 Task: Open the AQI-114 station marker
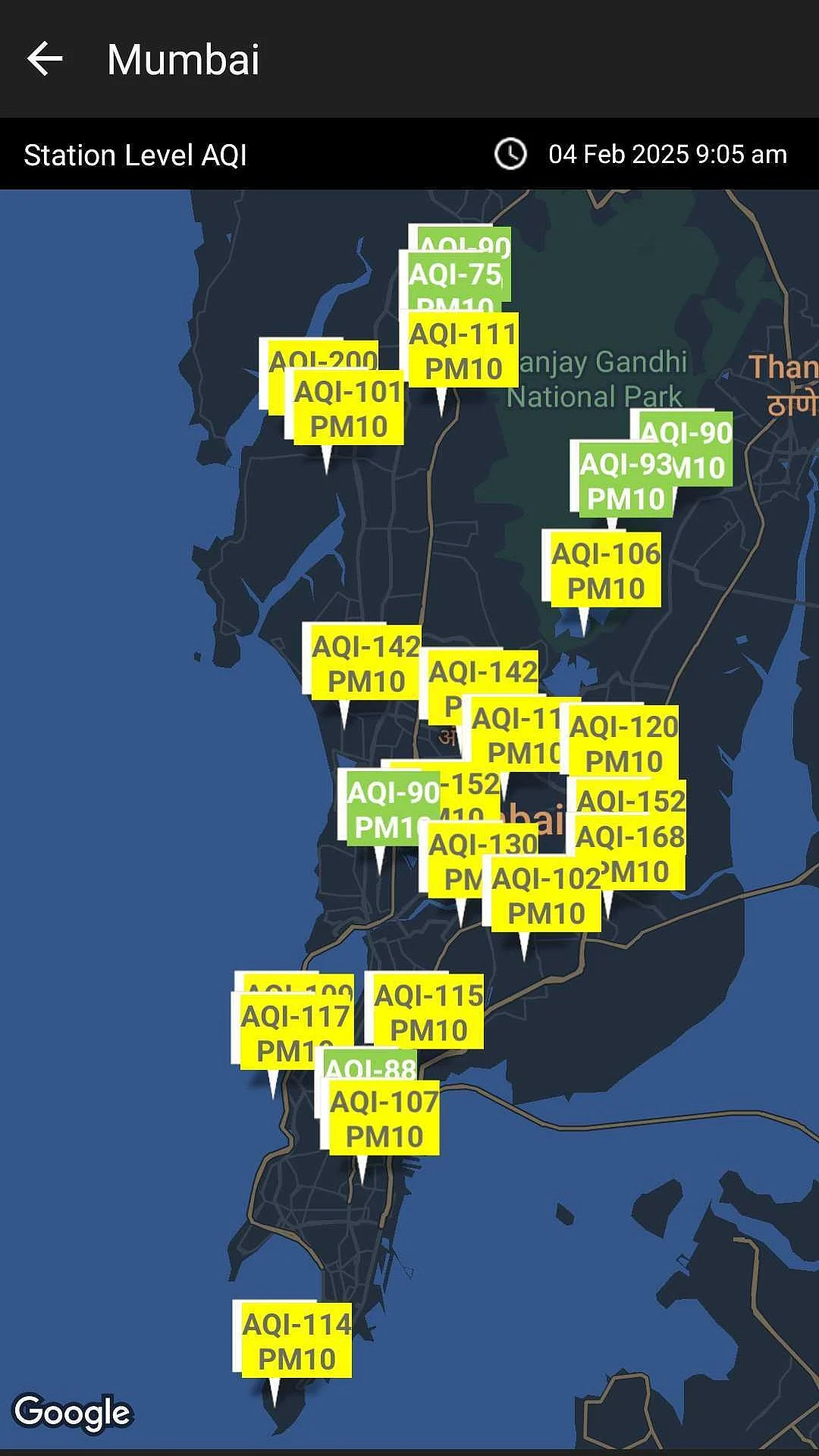[x=297, y=1341]
